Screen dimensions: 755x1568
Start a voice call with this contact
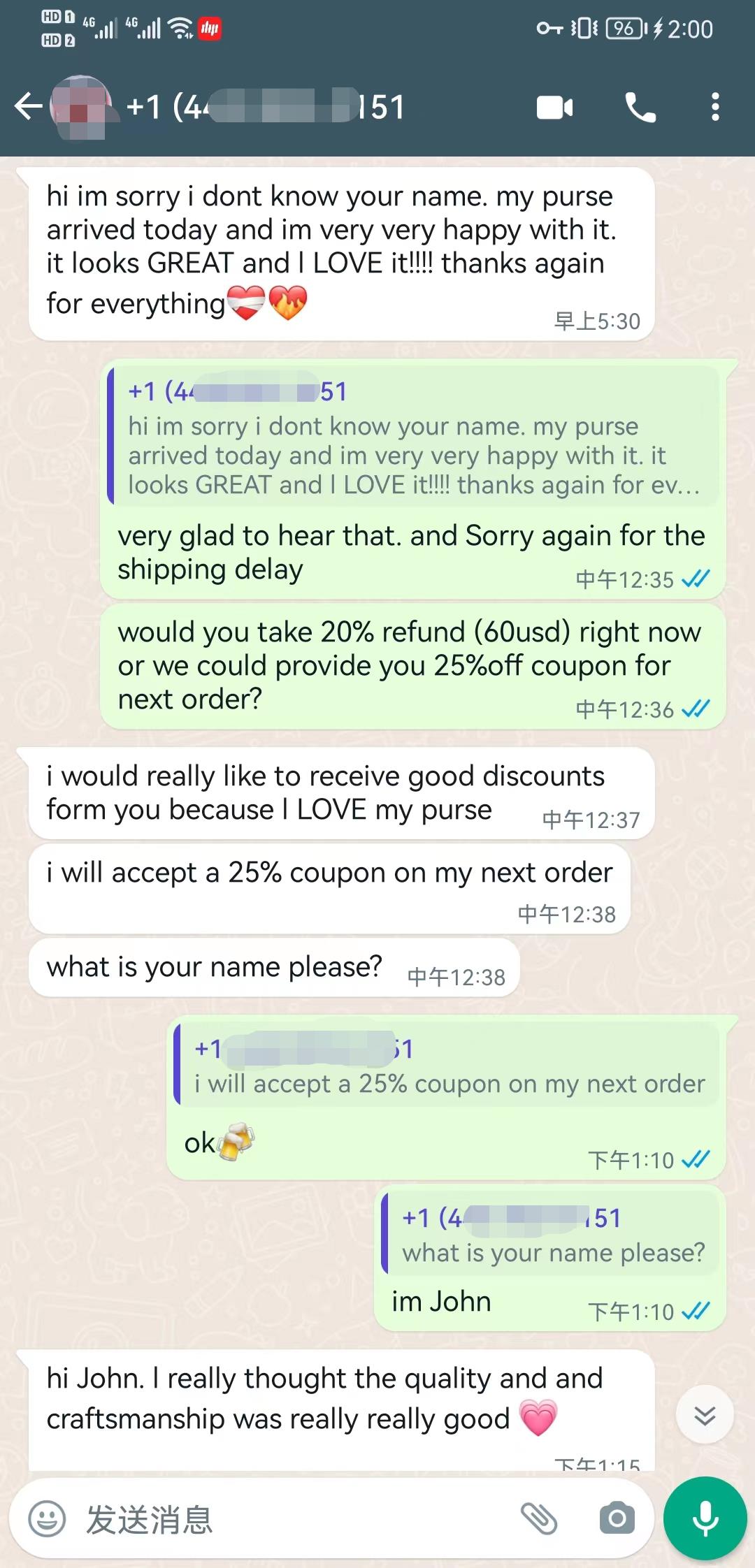pyautogui.click(x=640, y=108)
